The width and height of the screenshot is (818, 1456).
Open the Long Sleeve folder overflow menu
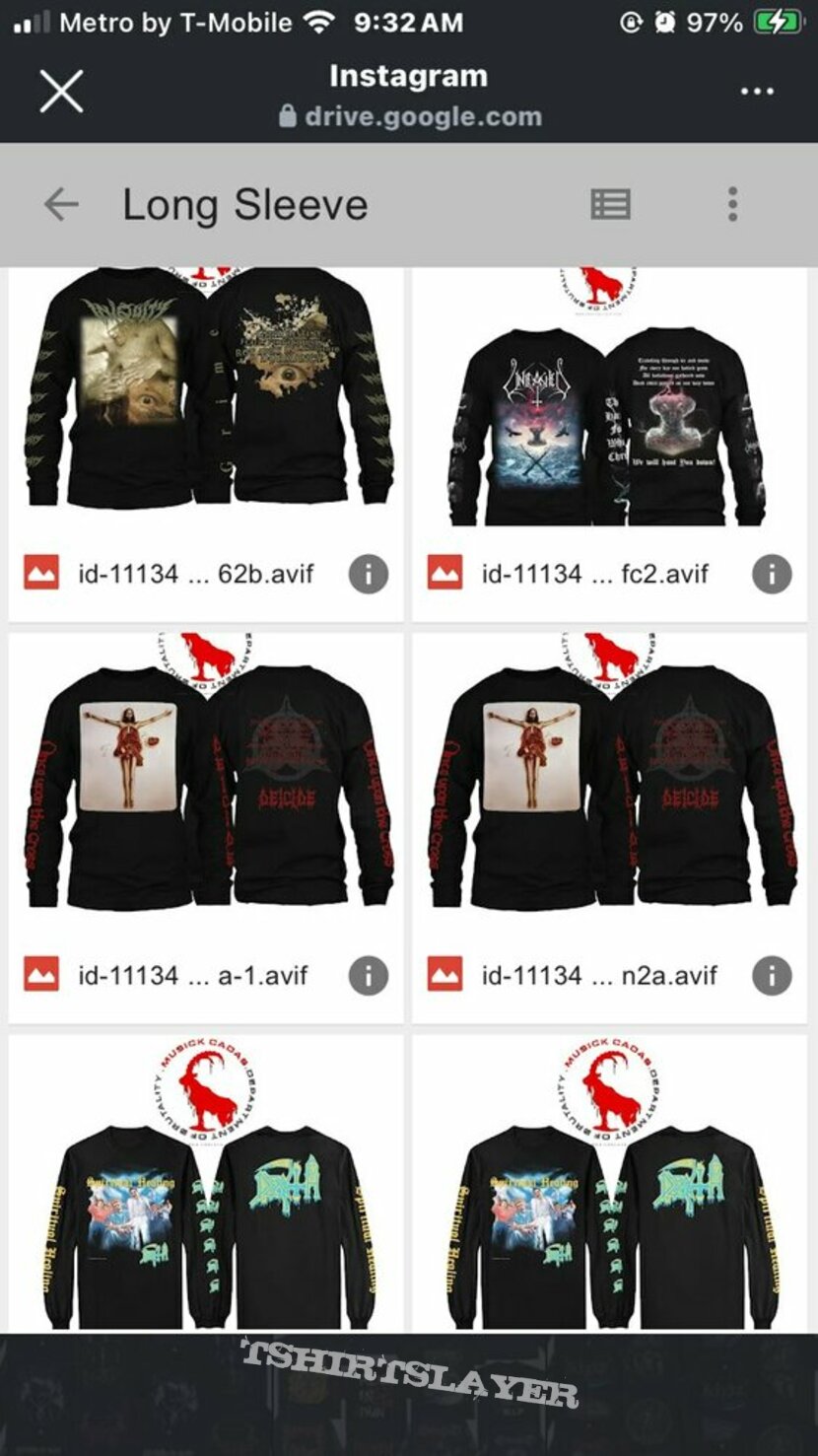(x=732, y=204)
